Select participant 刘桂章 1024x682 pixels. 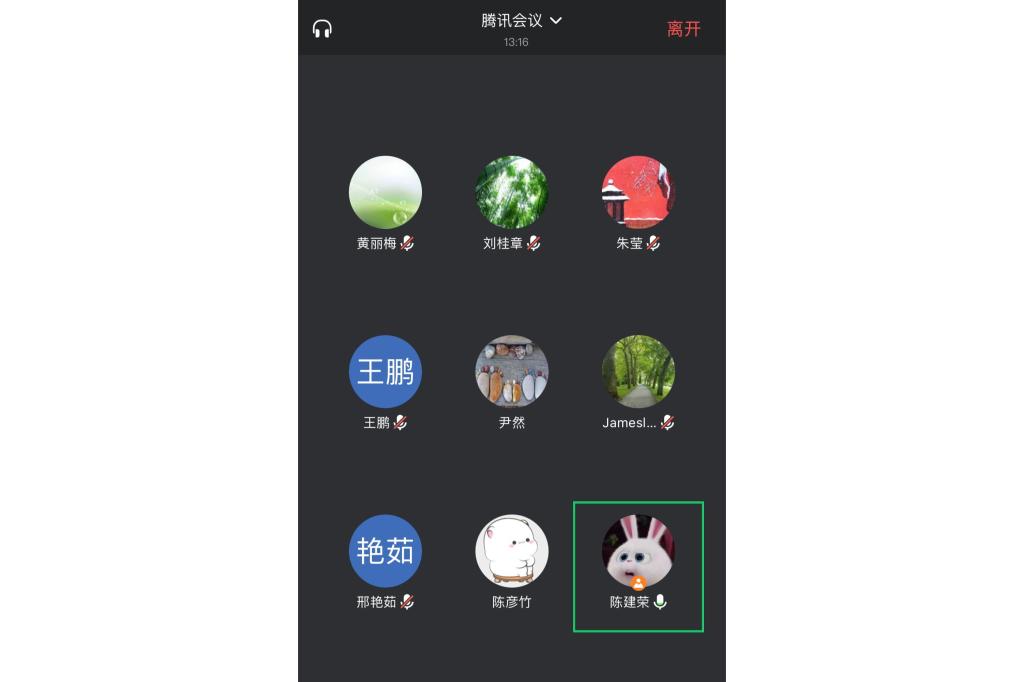pyautogui.click(x=511, y=192)
